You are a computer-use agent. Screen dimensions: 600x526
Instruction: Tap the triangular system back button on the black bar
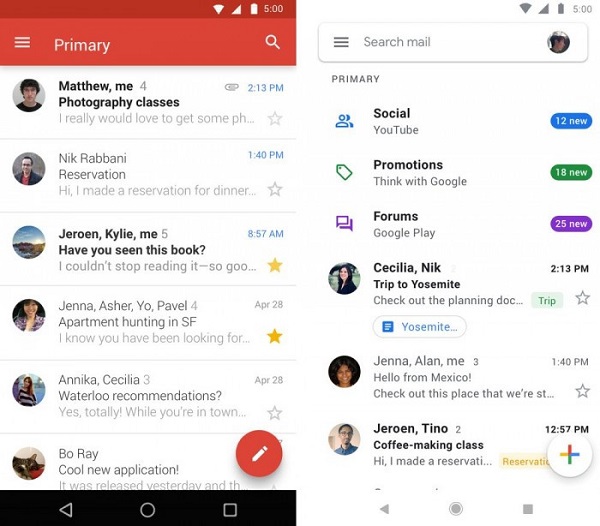click(x=66, y=509)
